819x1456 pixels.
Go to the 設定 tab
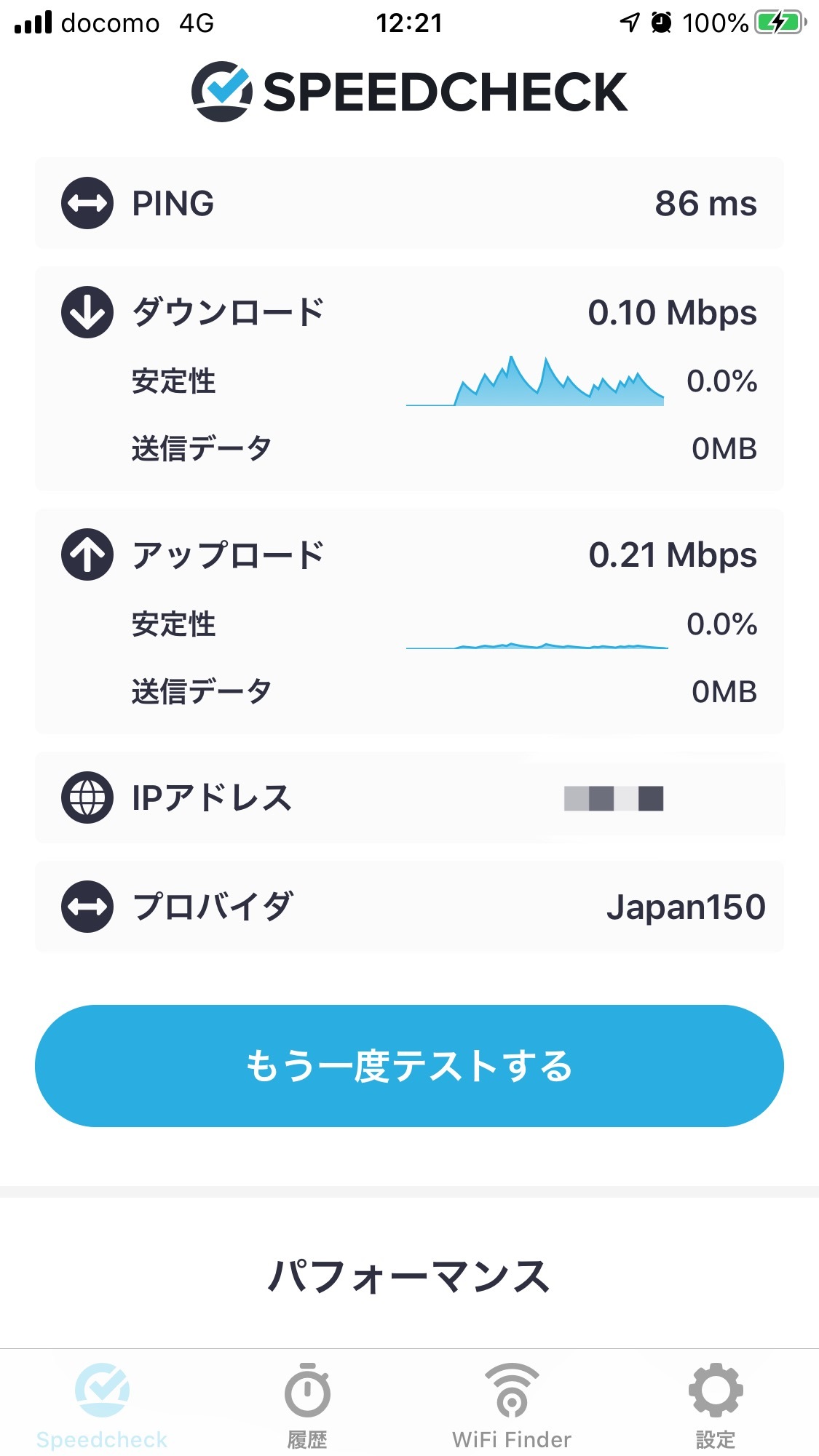pos(716,1404)
